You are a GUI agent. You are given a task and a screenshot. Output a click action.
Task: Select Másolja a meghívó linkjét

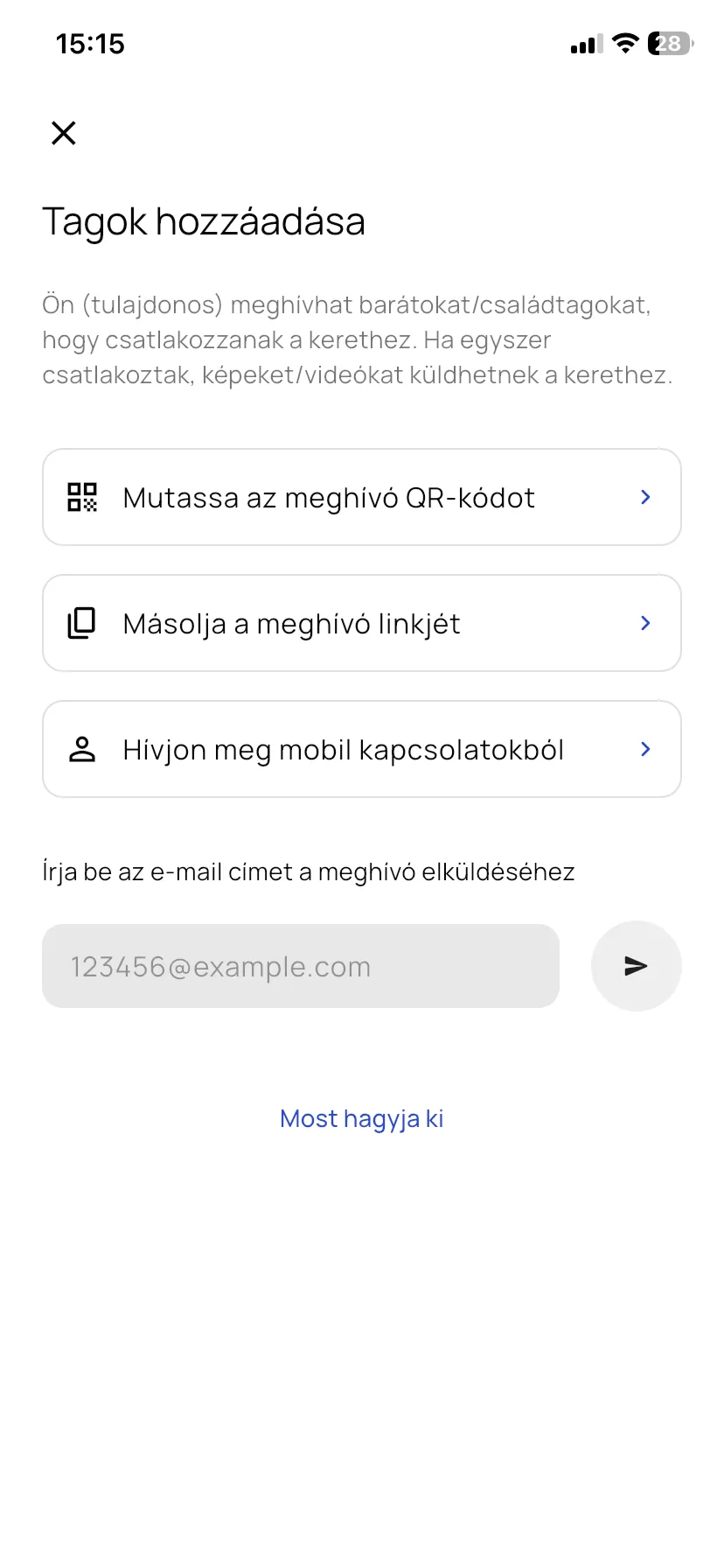[361, 623]
